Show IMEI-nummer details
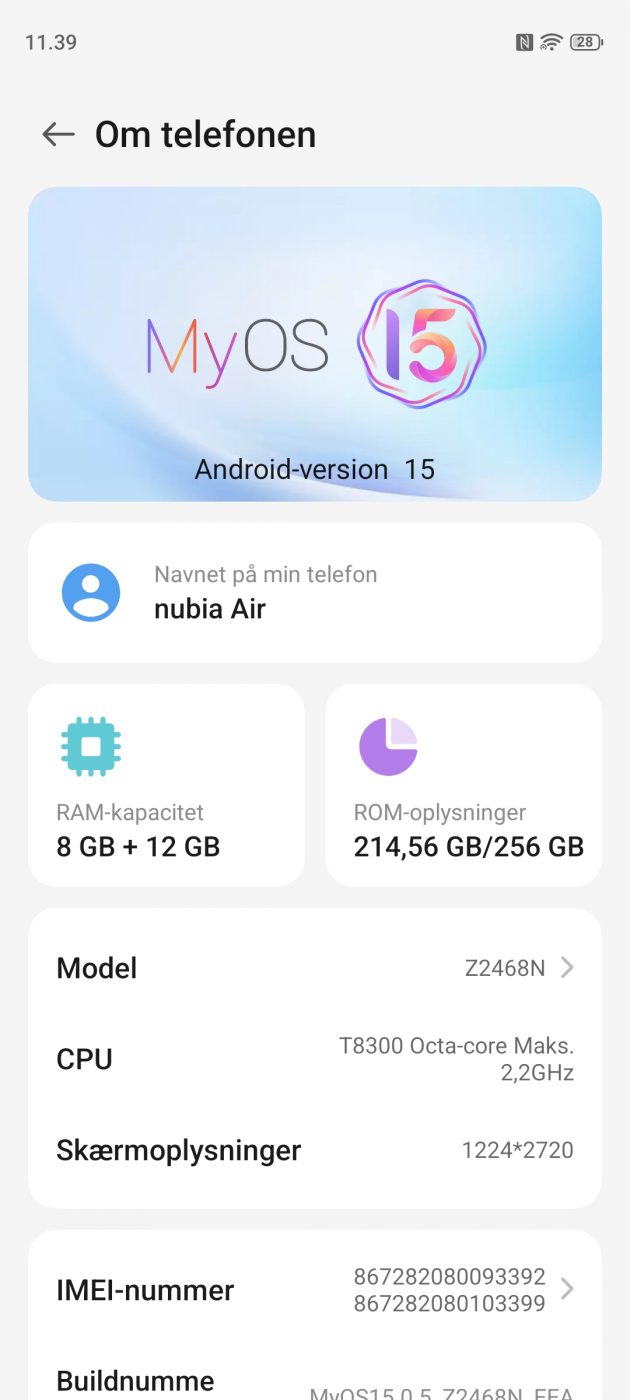This screenshot has height=1400, width=630. click(315, 1290)
